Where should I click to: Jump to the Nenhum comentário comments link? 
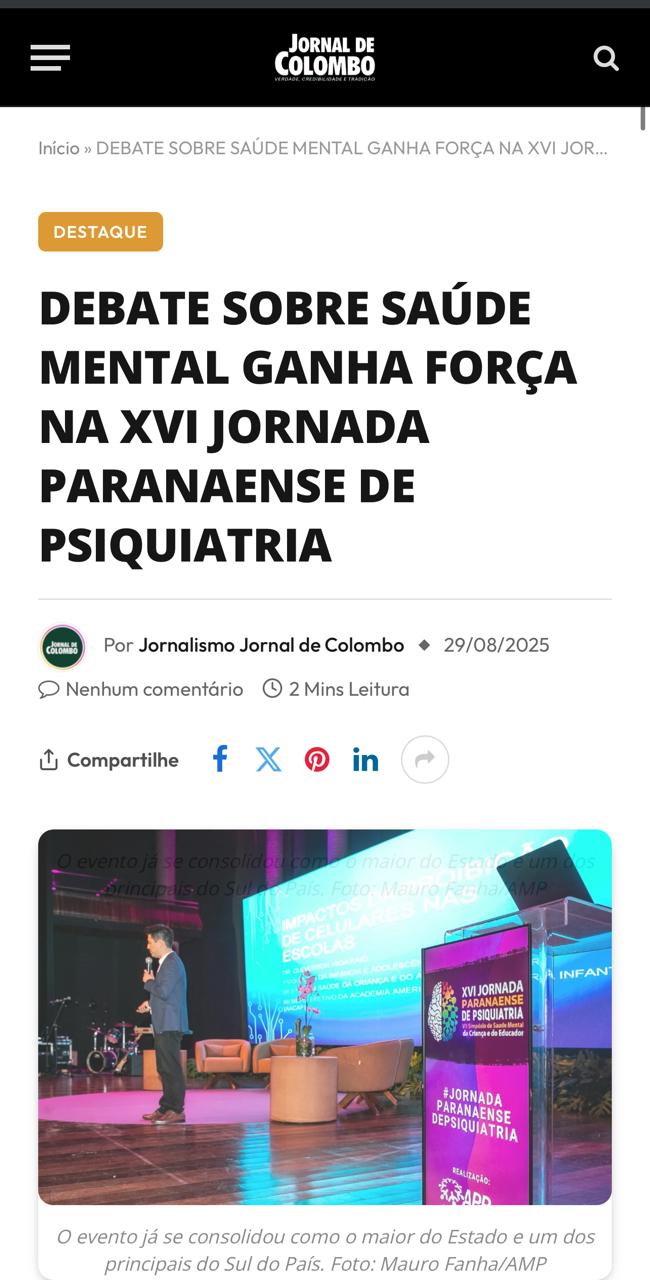[x=153, y=689]
